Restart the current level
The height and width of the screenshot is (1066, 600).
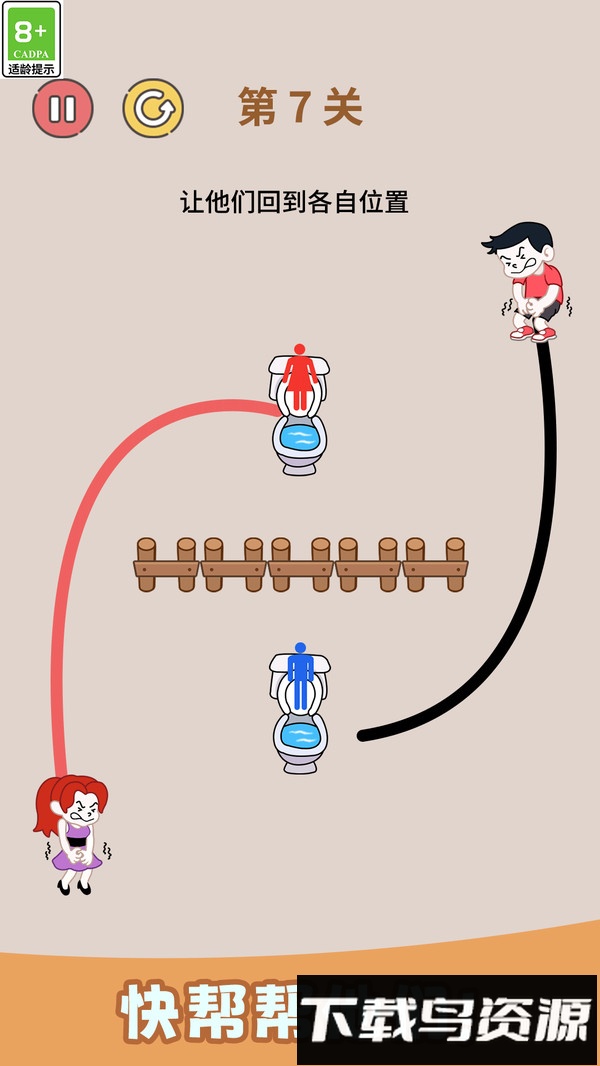tap(153, 108)
